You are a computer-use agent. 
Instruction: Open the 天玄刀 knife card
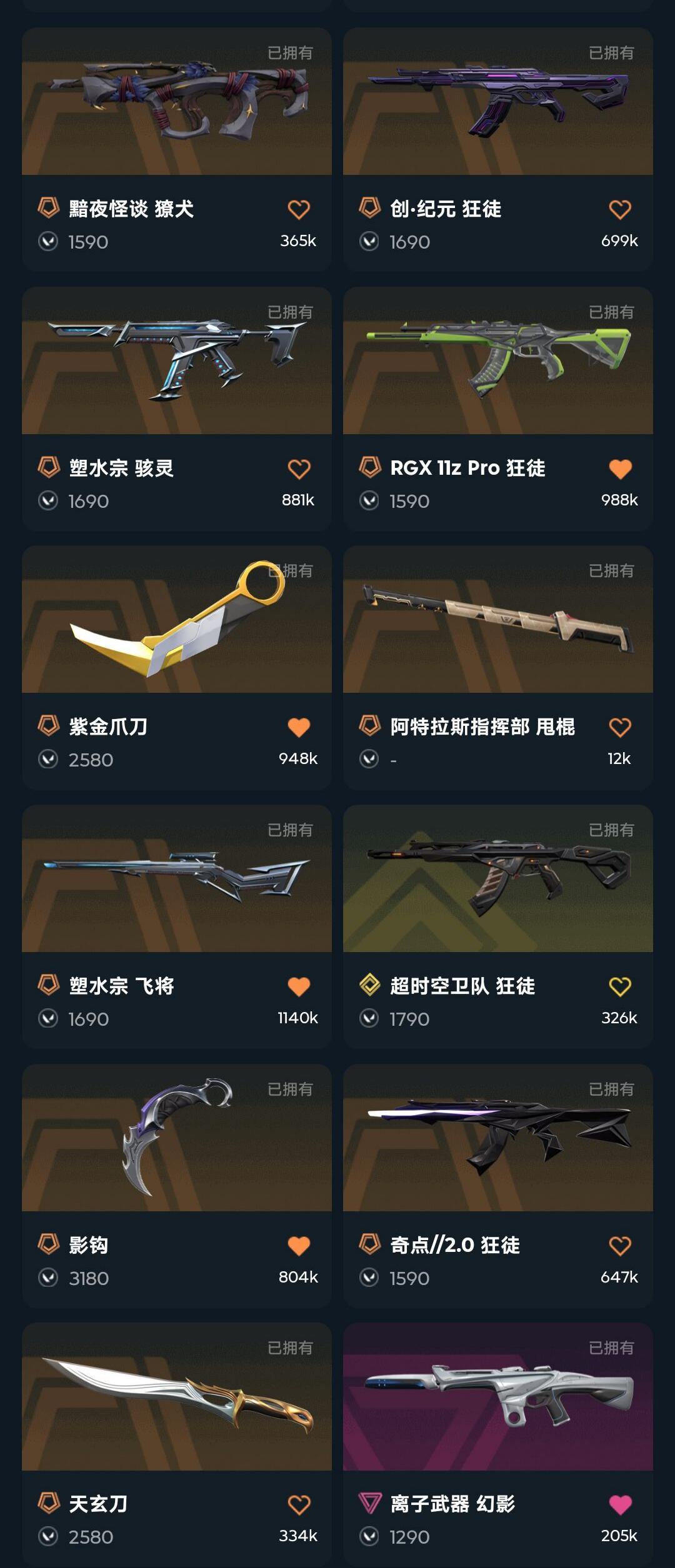[x=176, y=1398]
